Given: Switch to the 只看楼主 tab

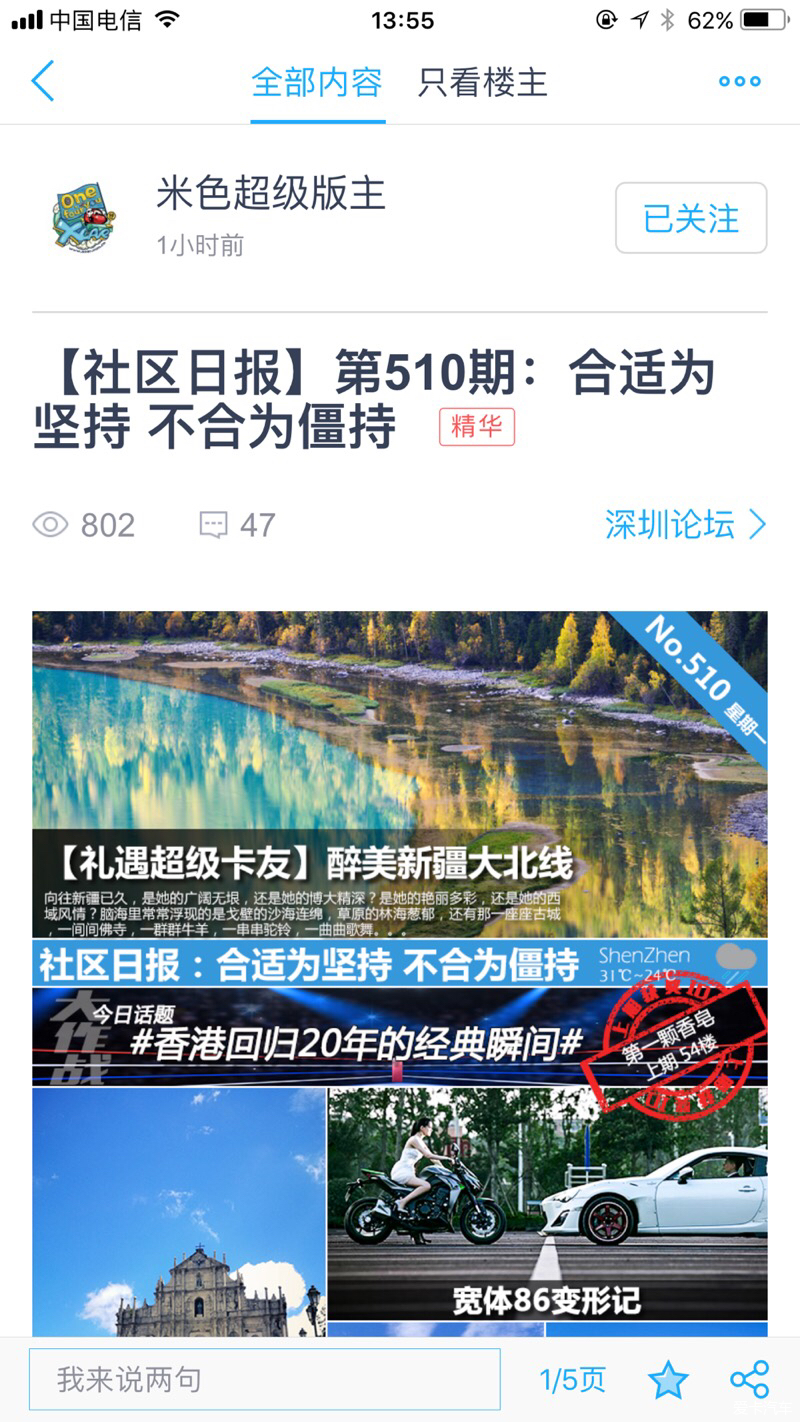Looking at the screenshot, I should [x=483, y=82].
